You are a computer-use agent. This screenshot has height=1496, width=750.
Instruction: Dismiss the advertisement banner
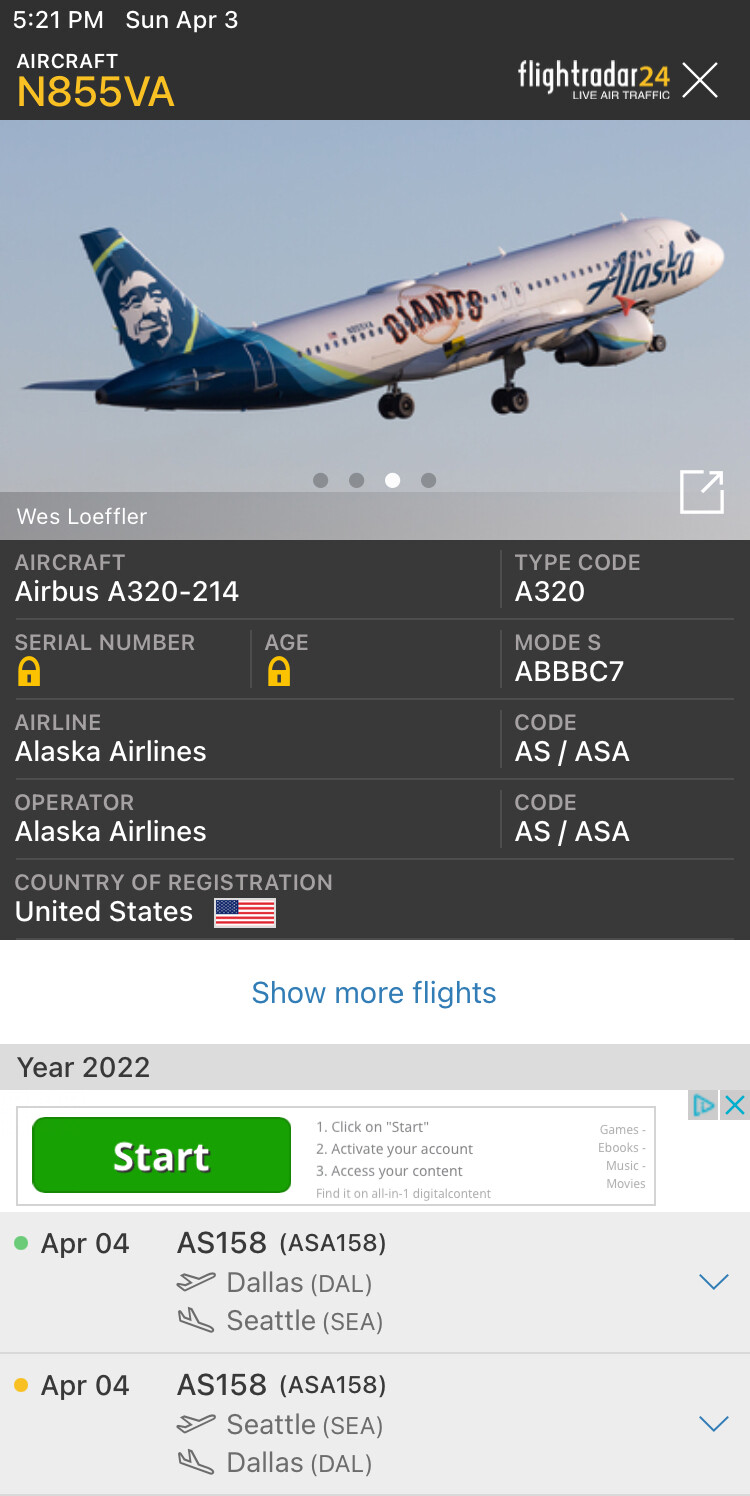[735, 1105]
